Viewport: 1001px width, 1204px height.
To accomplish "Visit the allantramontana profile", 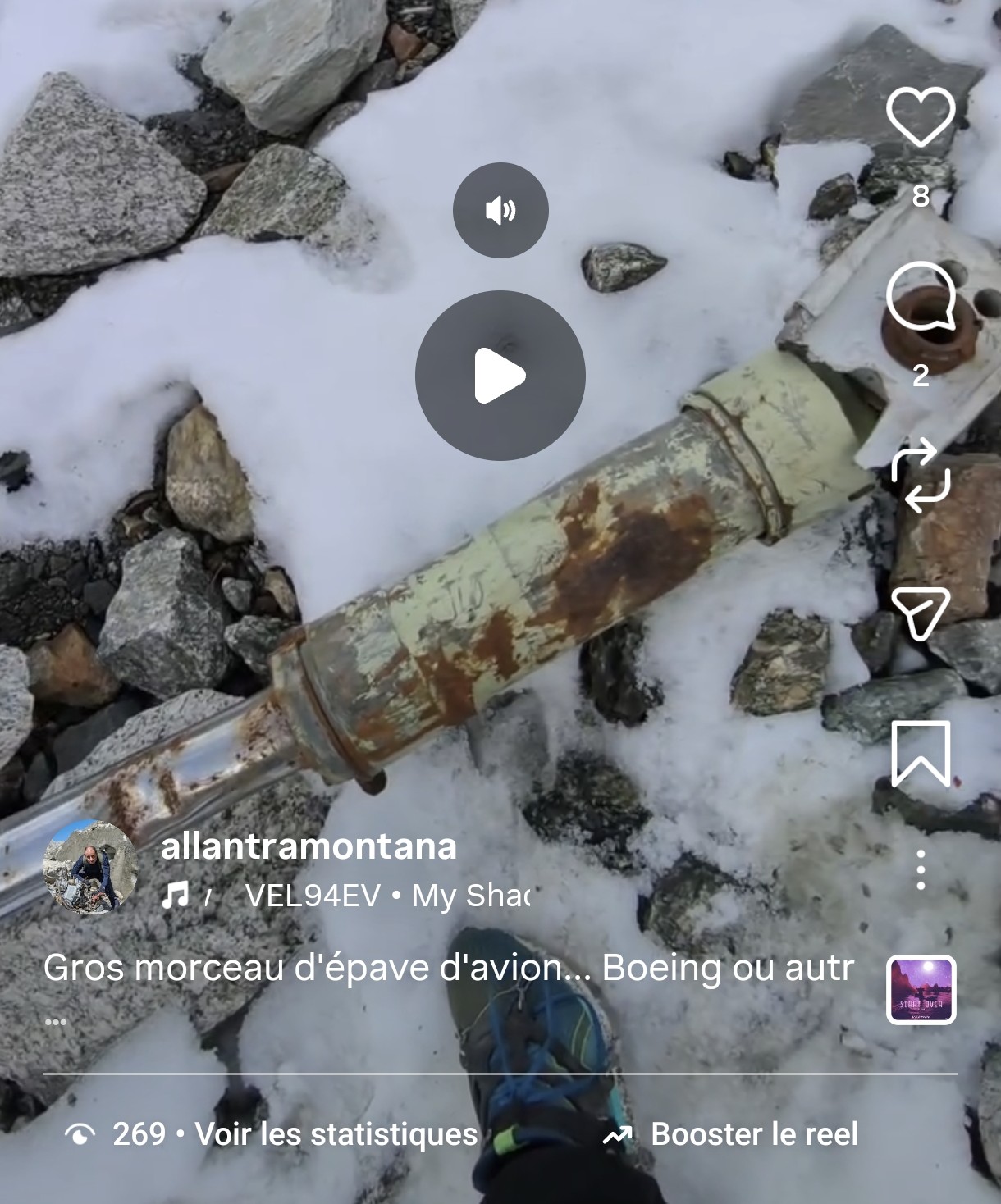I will click(x=309, y=846).
